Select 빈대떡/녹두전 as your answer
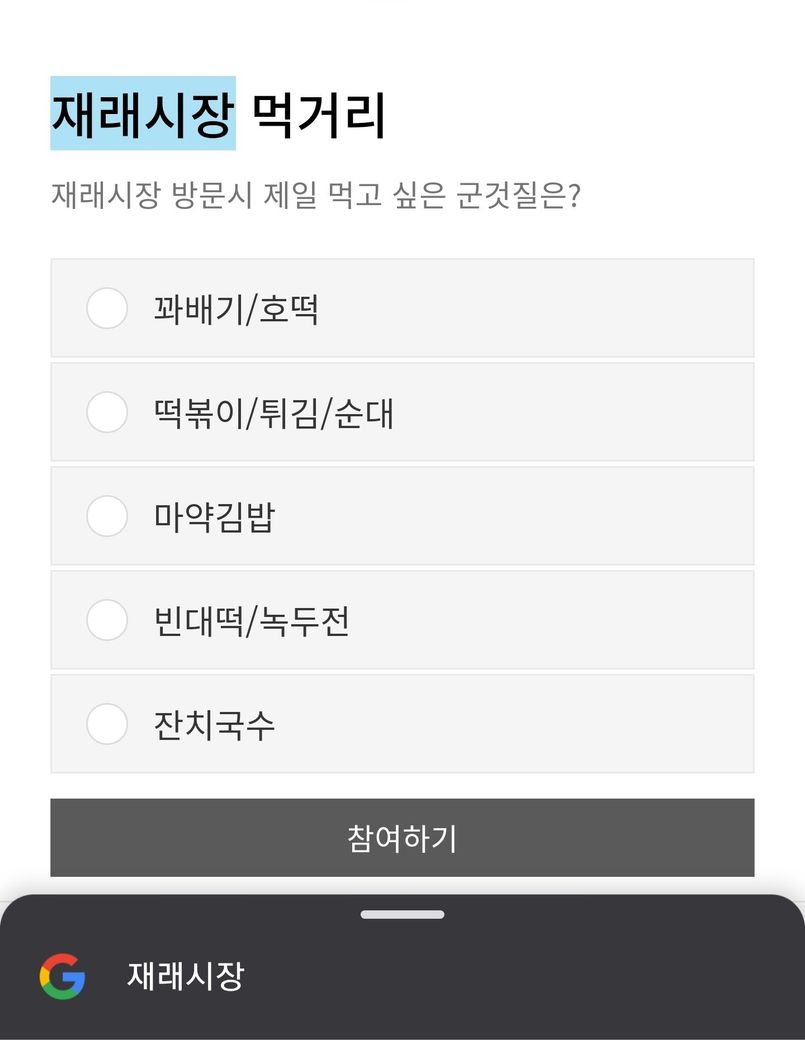Image resolution: width=805 pixels, height=1040 pixels. 107,620
